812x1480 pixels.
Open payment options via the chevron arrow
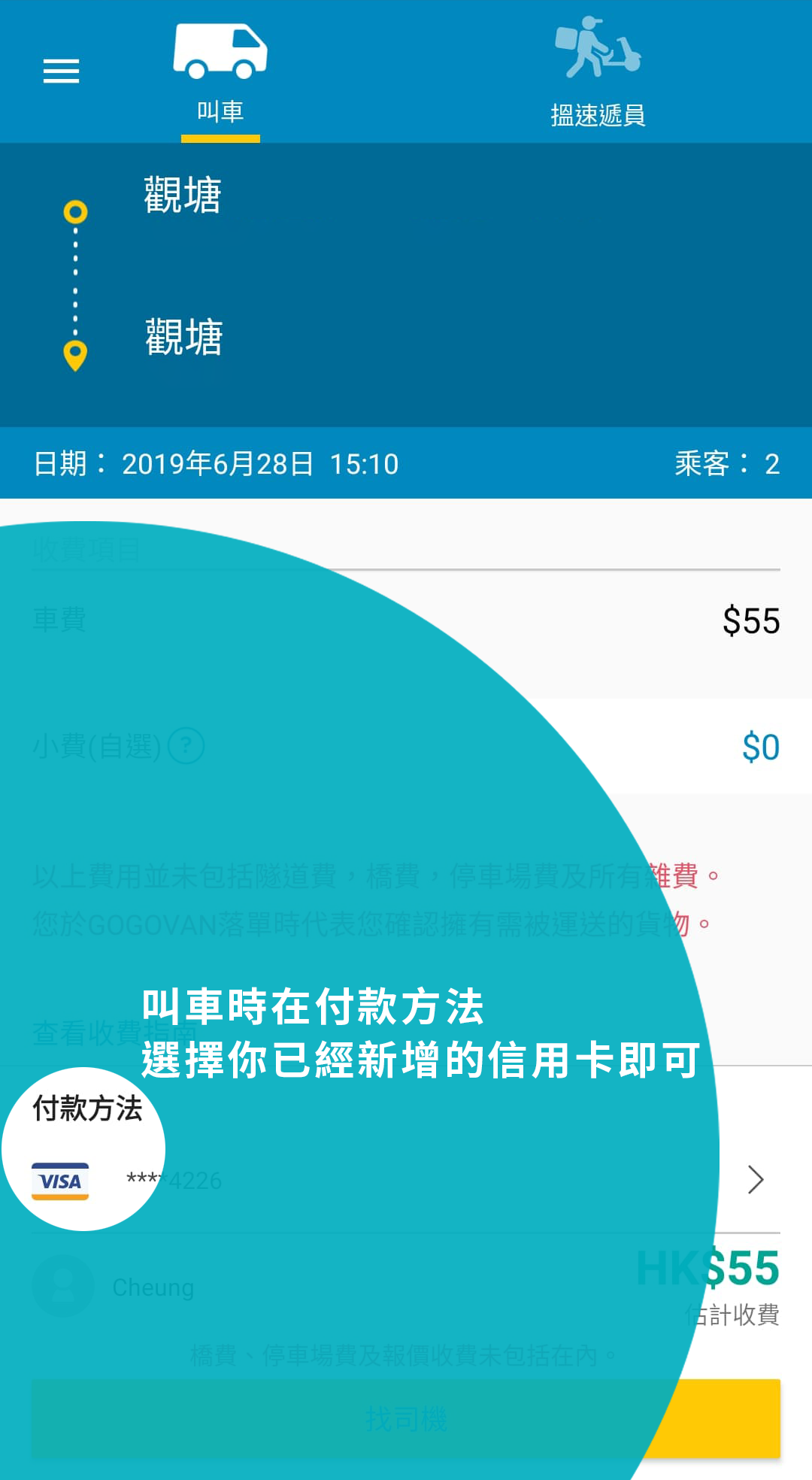(x=756, y=1180)
